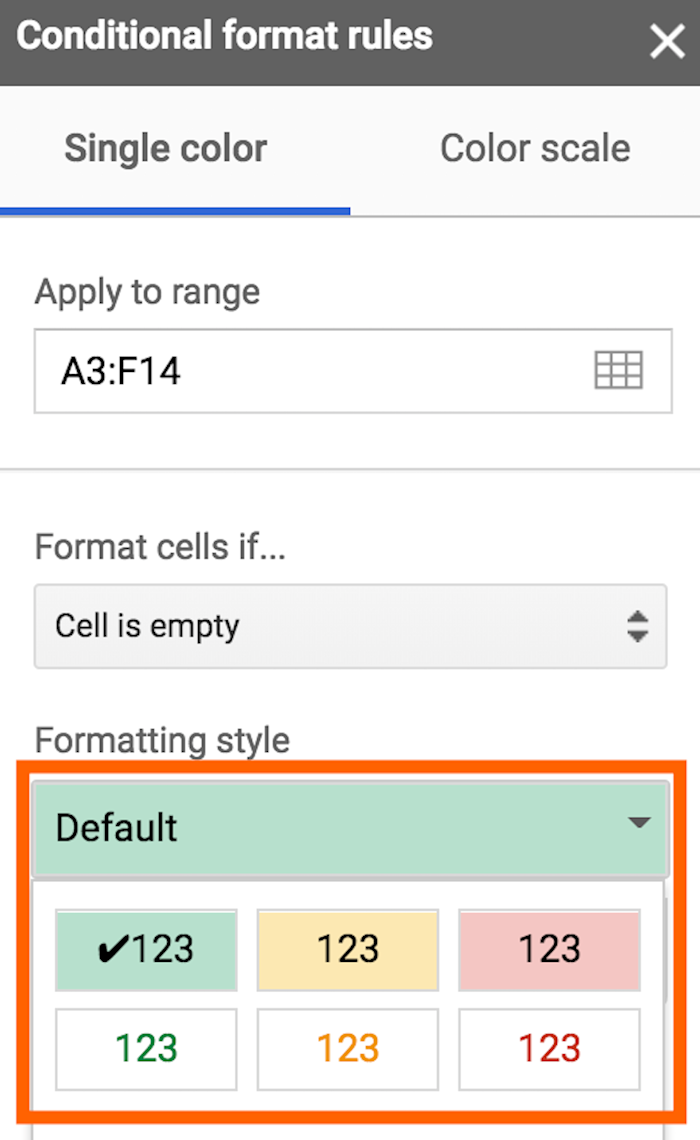Open the Cell is empty condition dropdown
The width and height of the screenshot is (700, 1140).
click(x=350, y=626)
